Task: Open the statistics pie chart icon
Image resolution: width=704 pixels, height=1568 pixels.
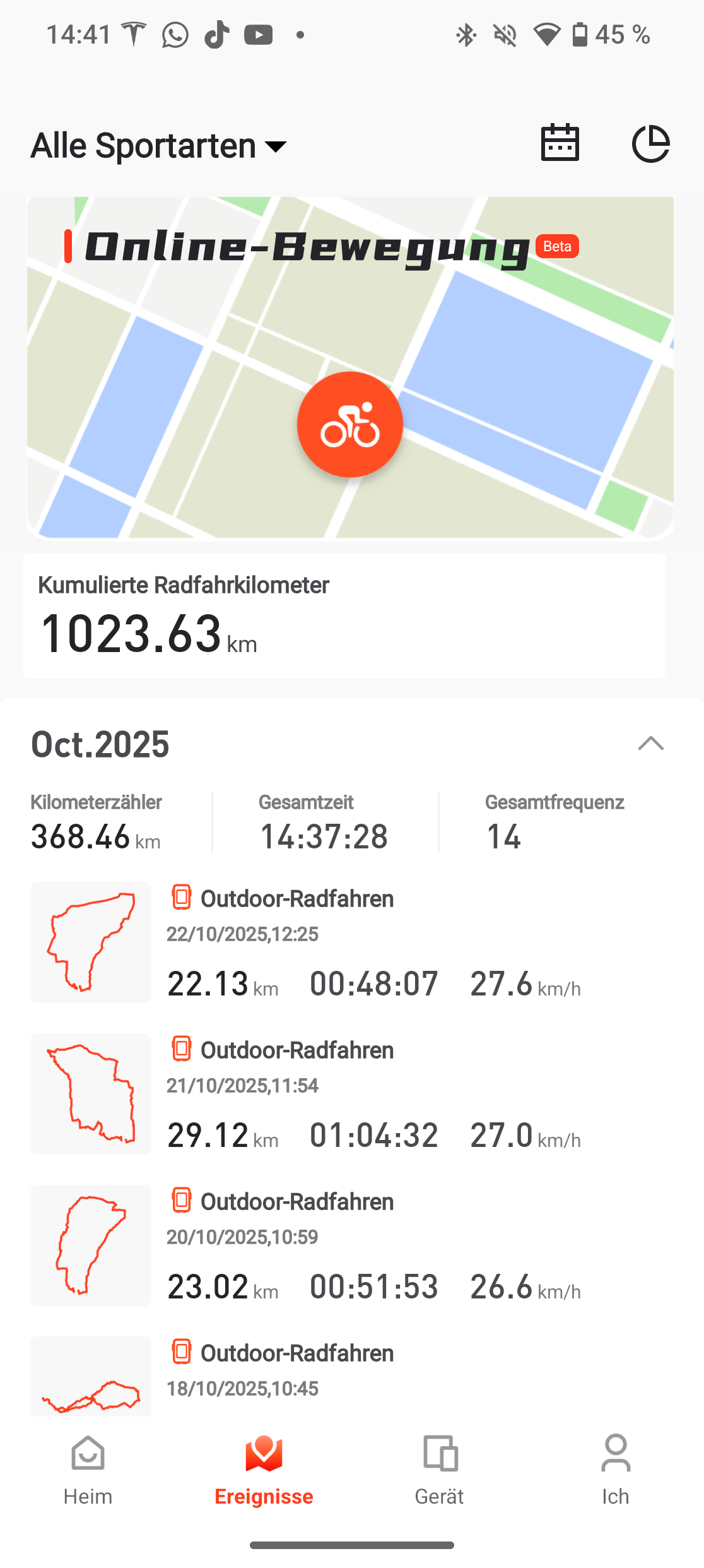Action: (x=650, y=143)
